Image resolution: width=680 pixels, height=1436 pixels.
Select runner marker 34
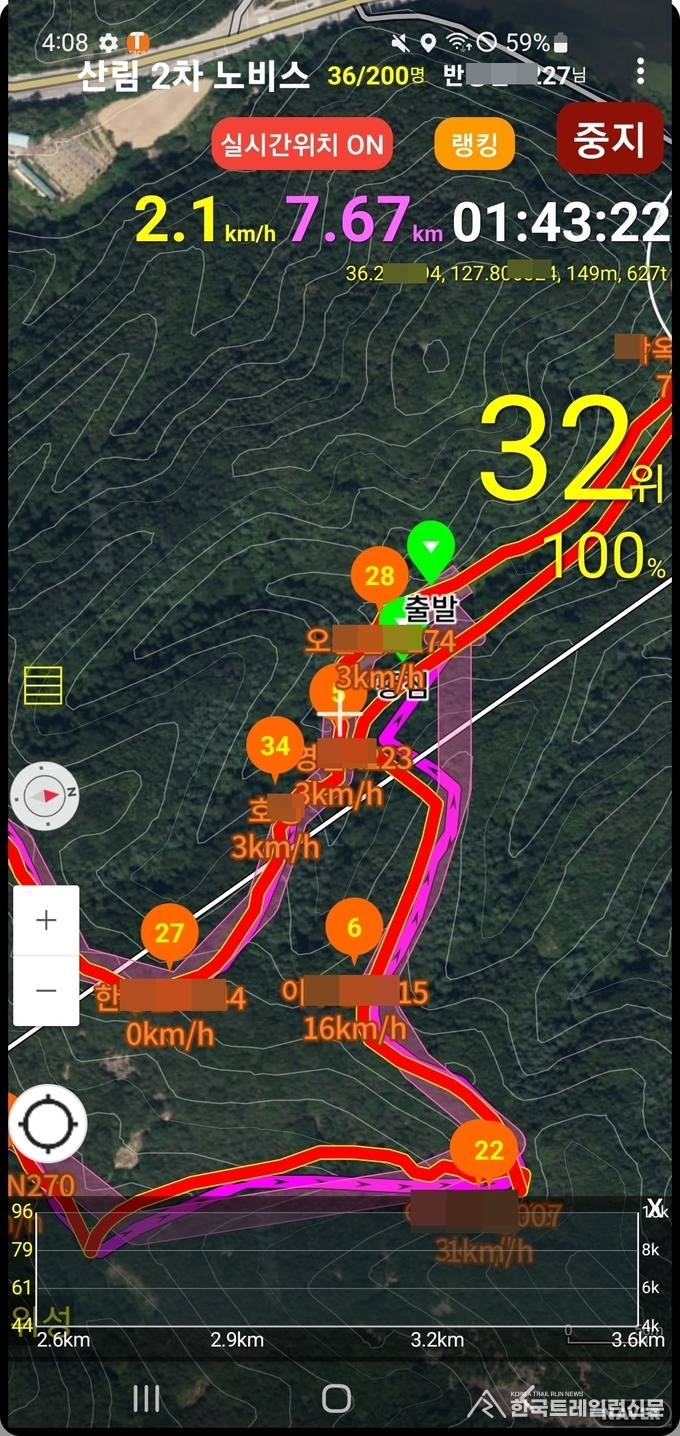tap(275, 746)
